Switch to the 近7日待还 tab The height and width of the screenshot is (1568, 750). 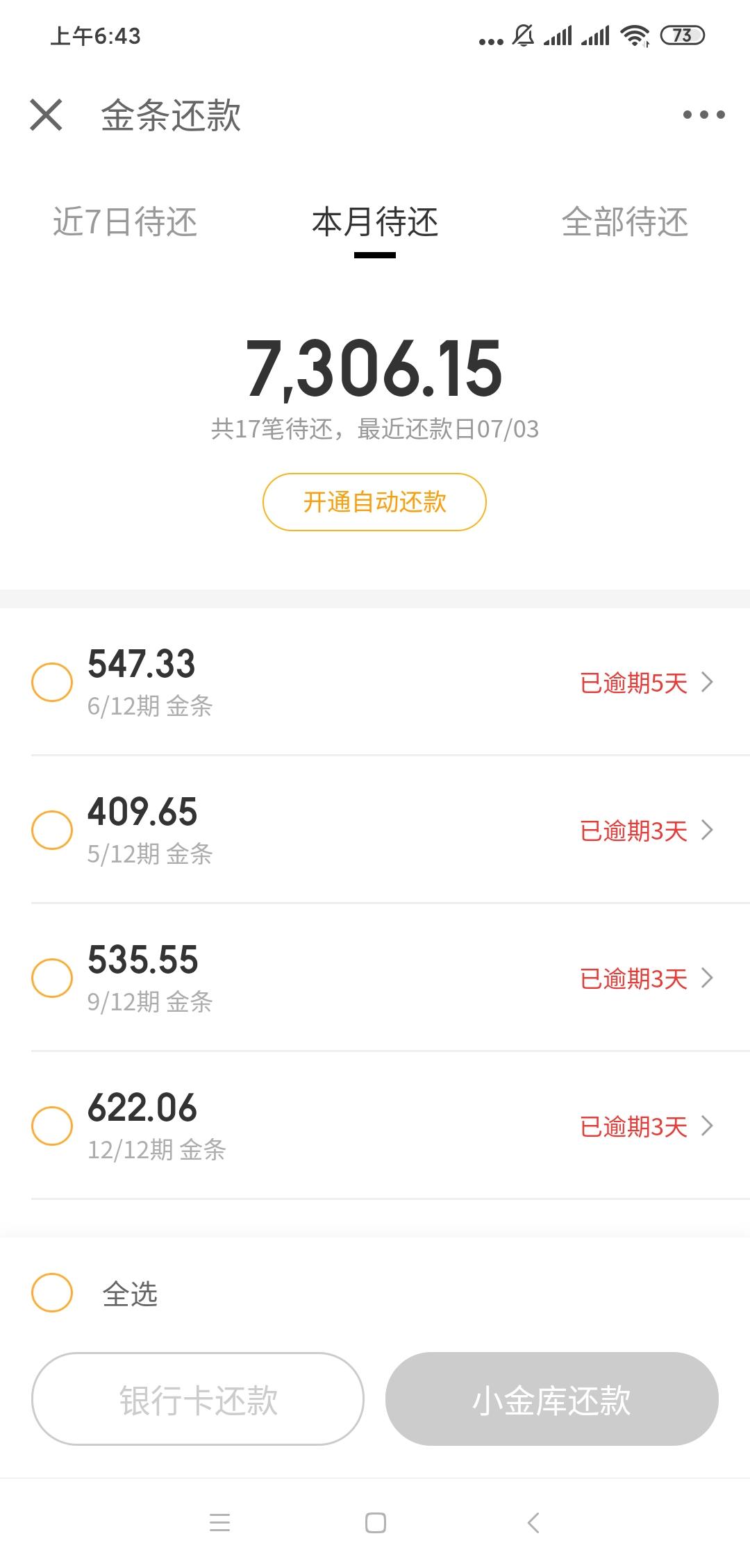coord(125,222)
